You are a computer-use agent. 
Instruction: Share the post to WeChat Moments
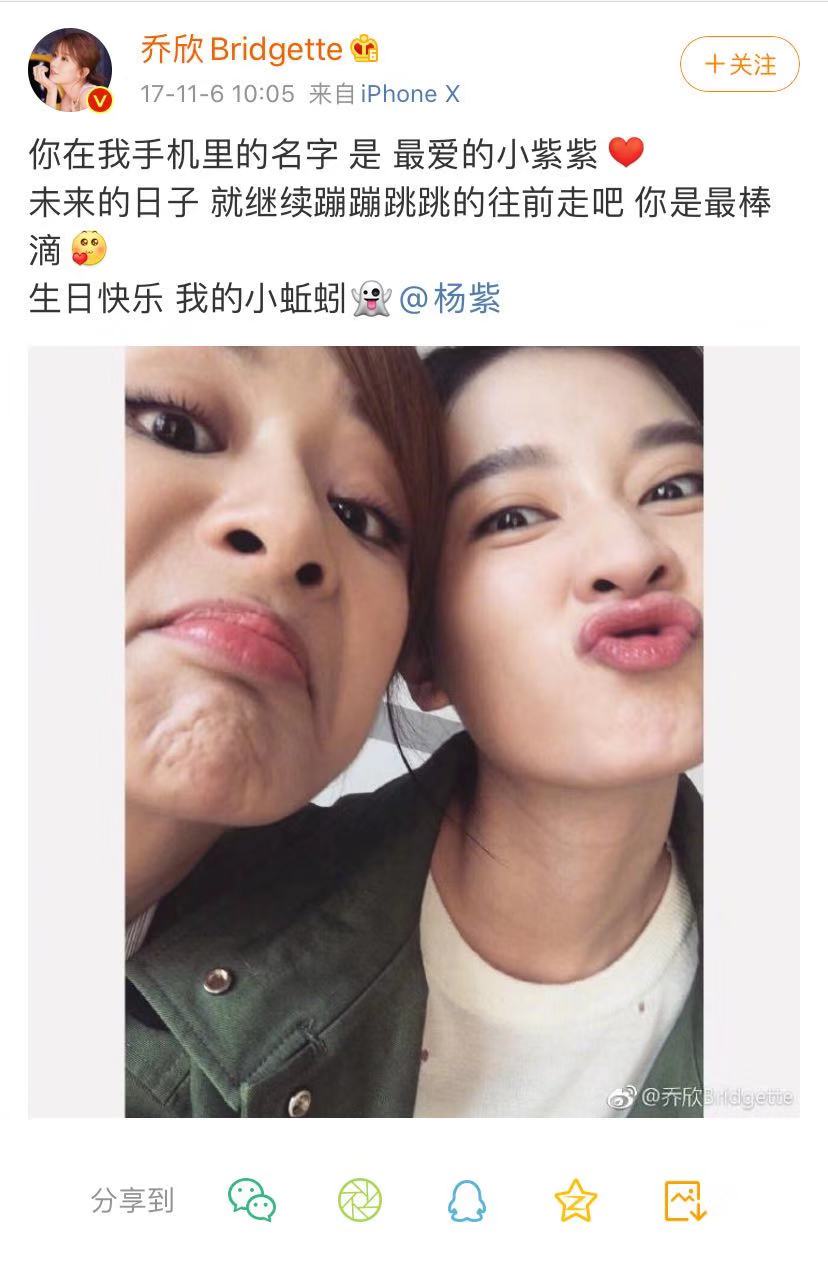pos(360,1200)
